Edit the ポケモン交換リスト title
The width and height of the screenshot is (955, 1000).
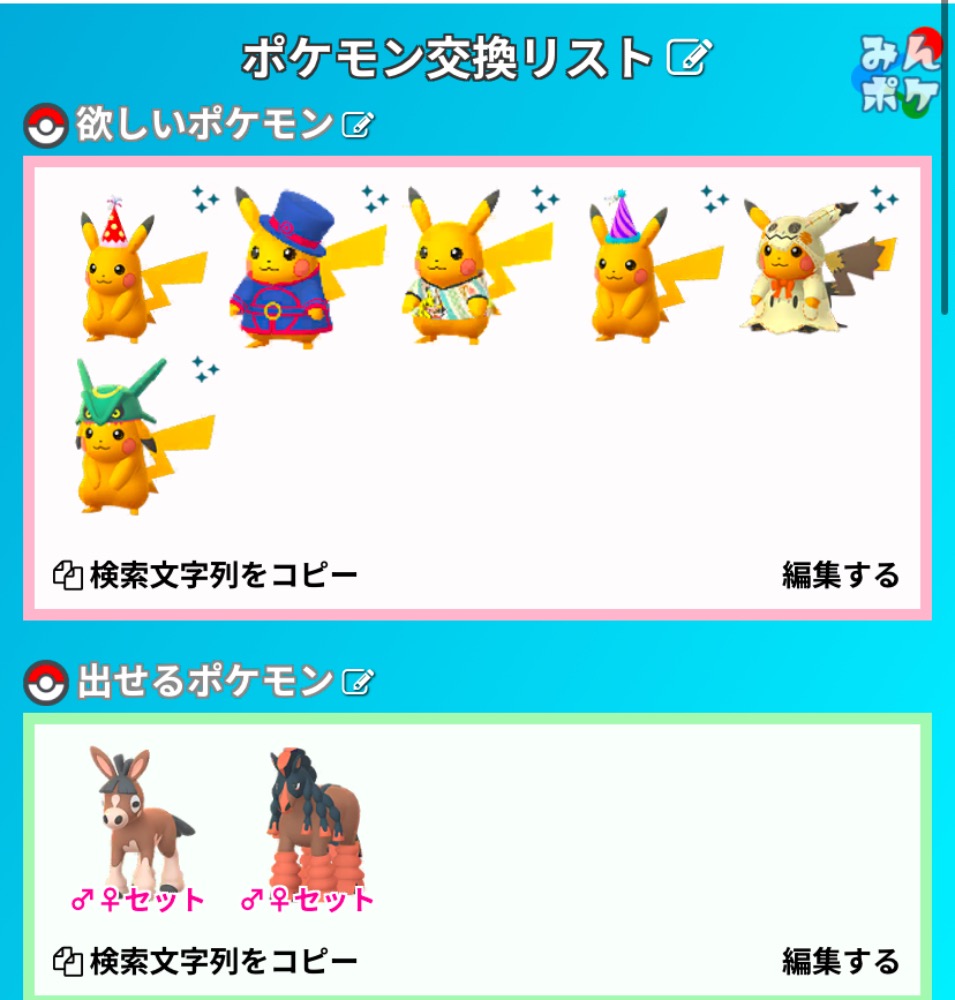click(689, 59)
